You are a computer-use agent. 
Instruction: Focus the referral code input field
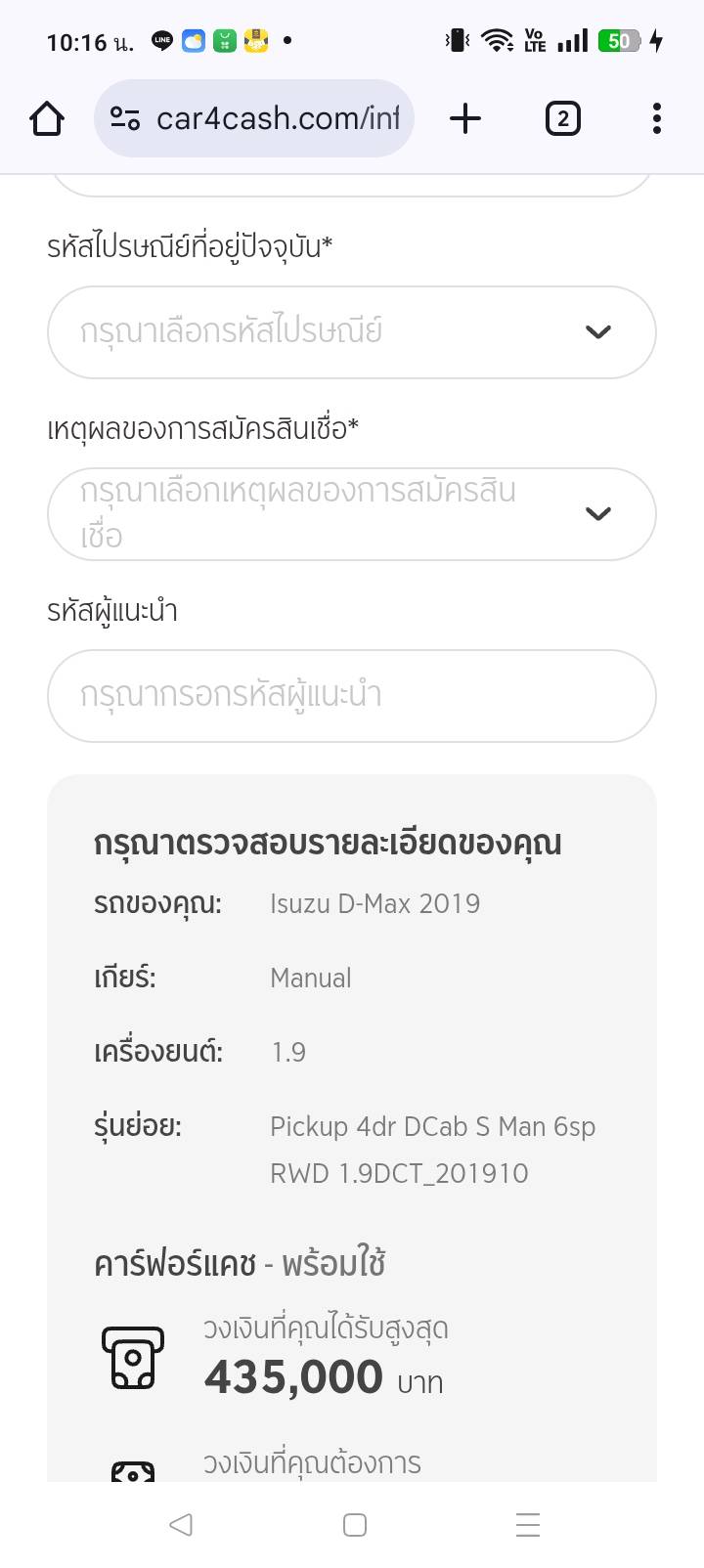pyautogui.click(x=351, y=696)
